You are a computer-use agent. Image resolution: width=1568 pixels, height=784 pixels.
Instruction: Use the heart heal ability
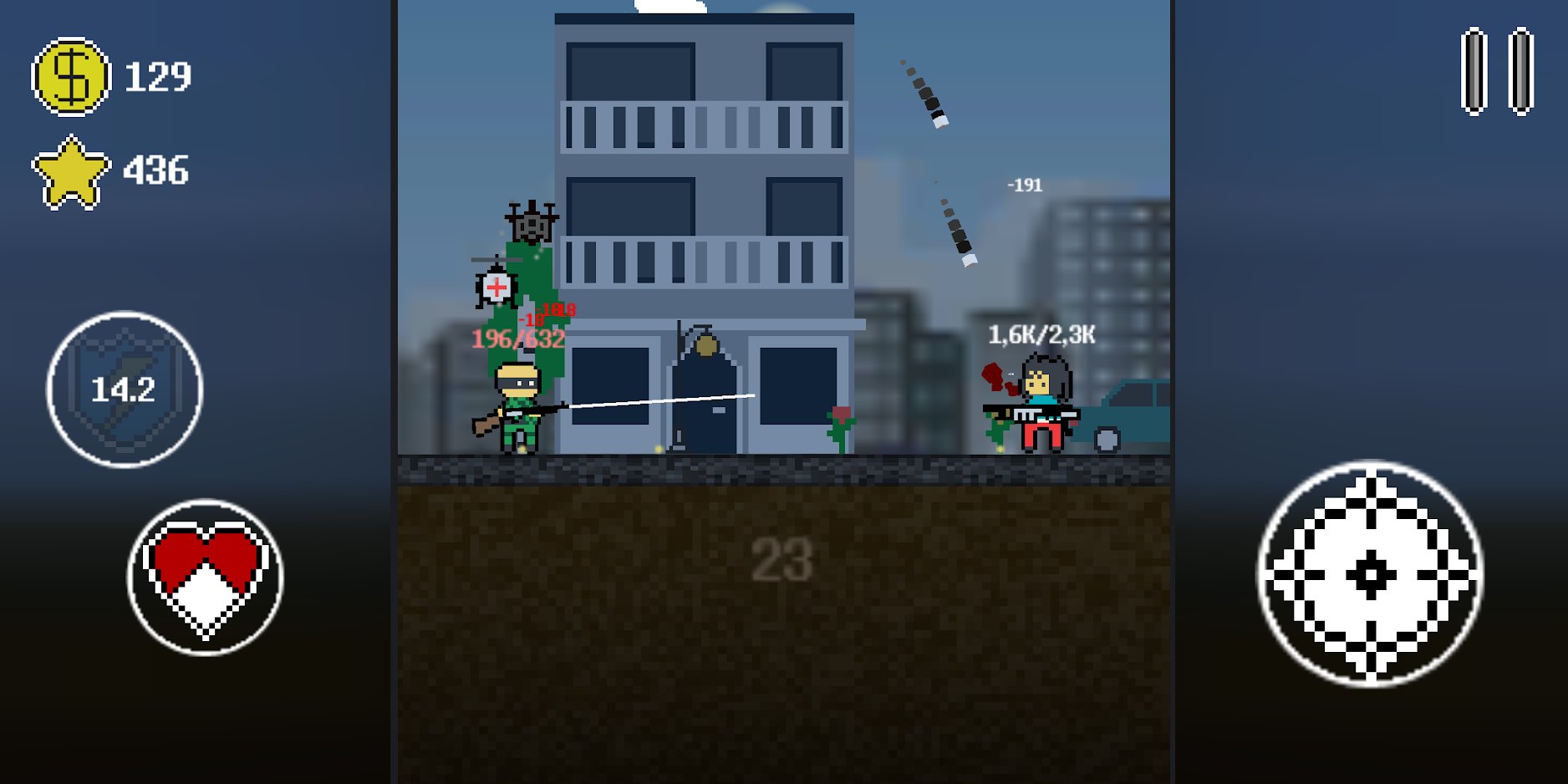coord(205,578)
